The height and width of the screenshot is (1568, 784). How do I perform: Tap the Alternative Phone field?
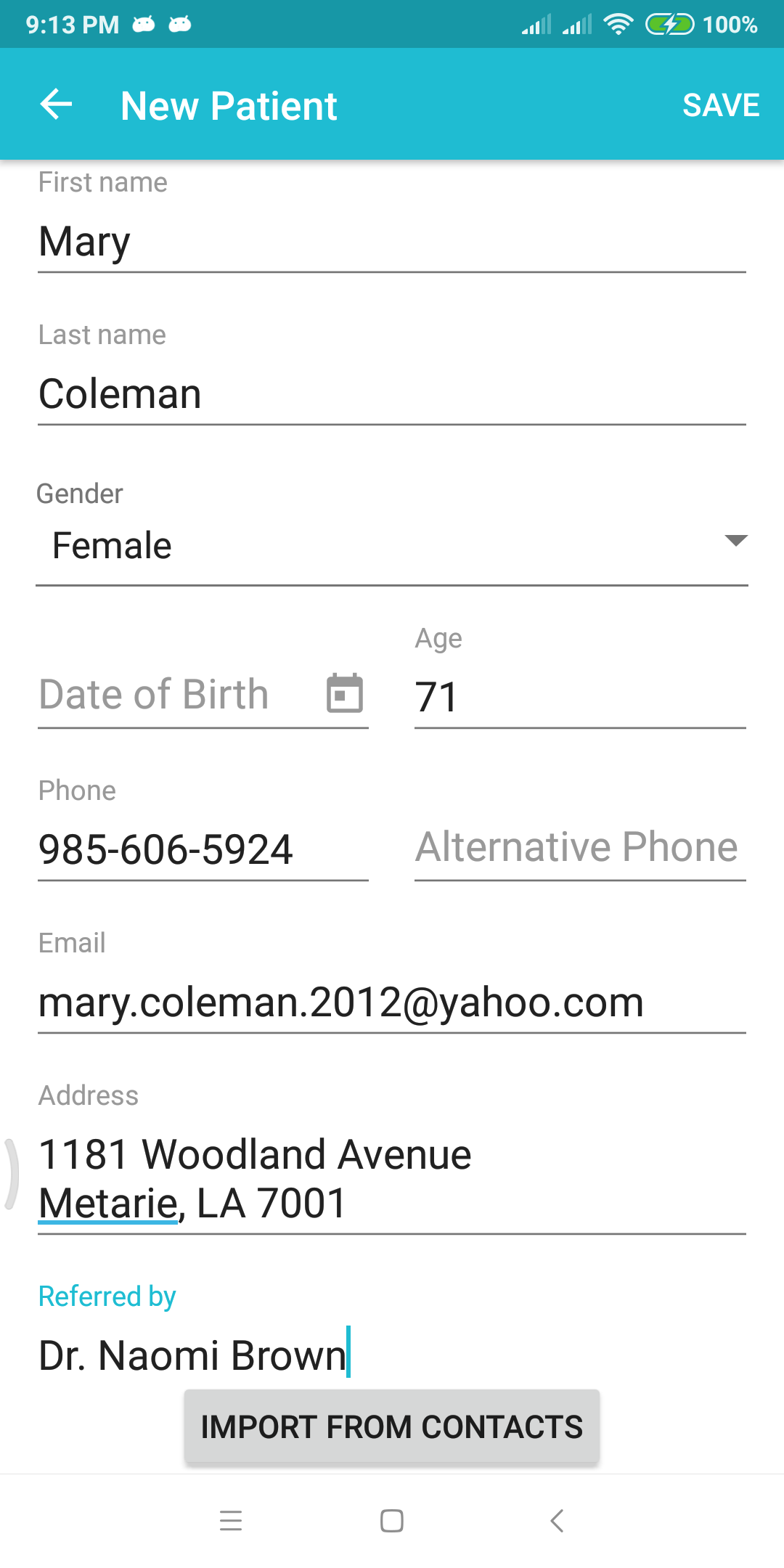(x=580, y=847)
